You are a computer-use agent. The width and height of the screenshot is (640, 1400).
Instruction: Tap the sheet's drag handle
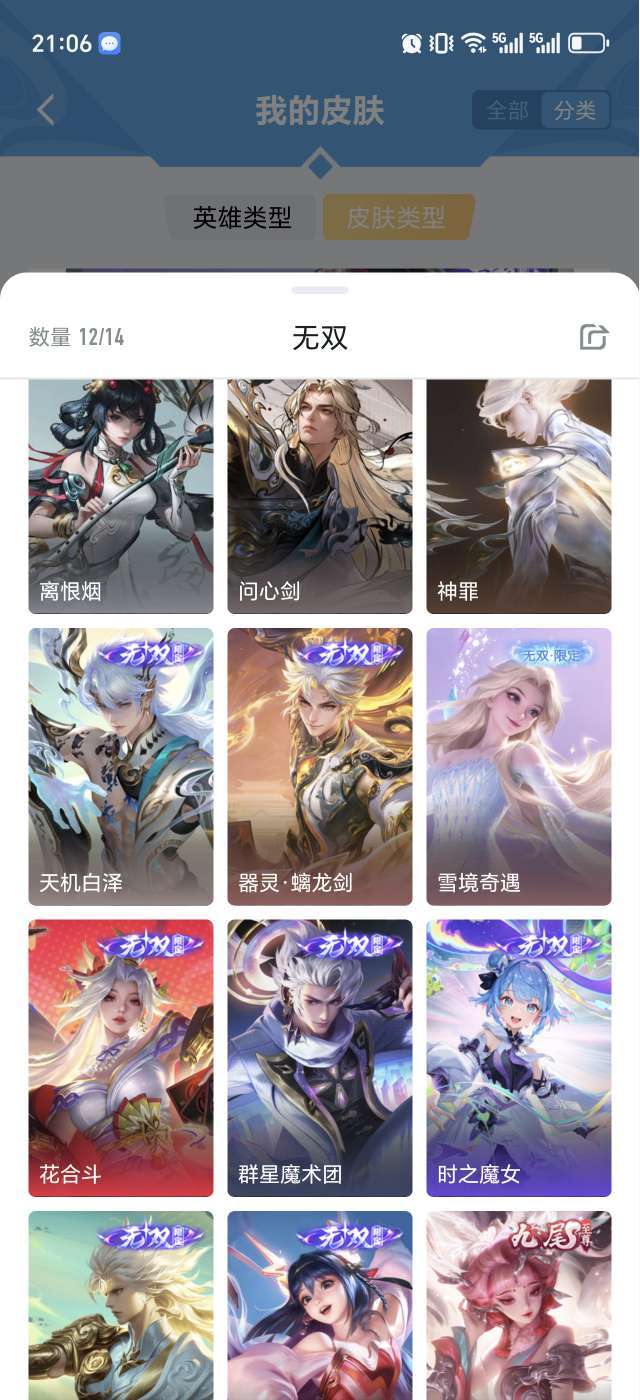[x=320, y=290]
